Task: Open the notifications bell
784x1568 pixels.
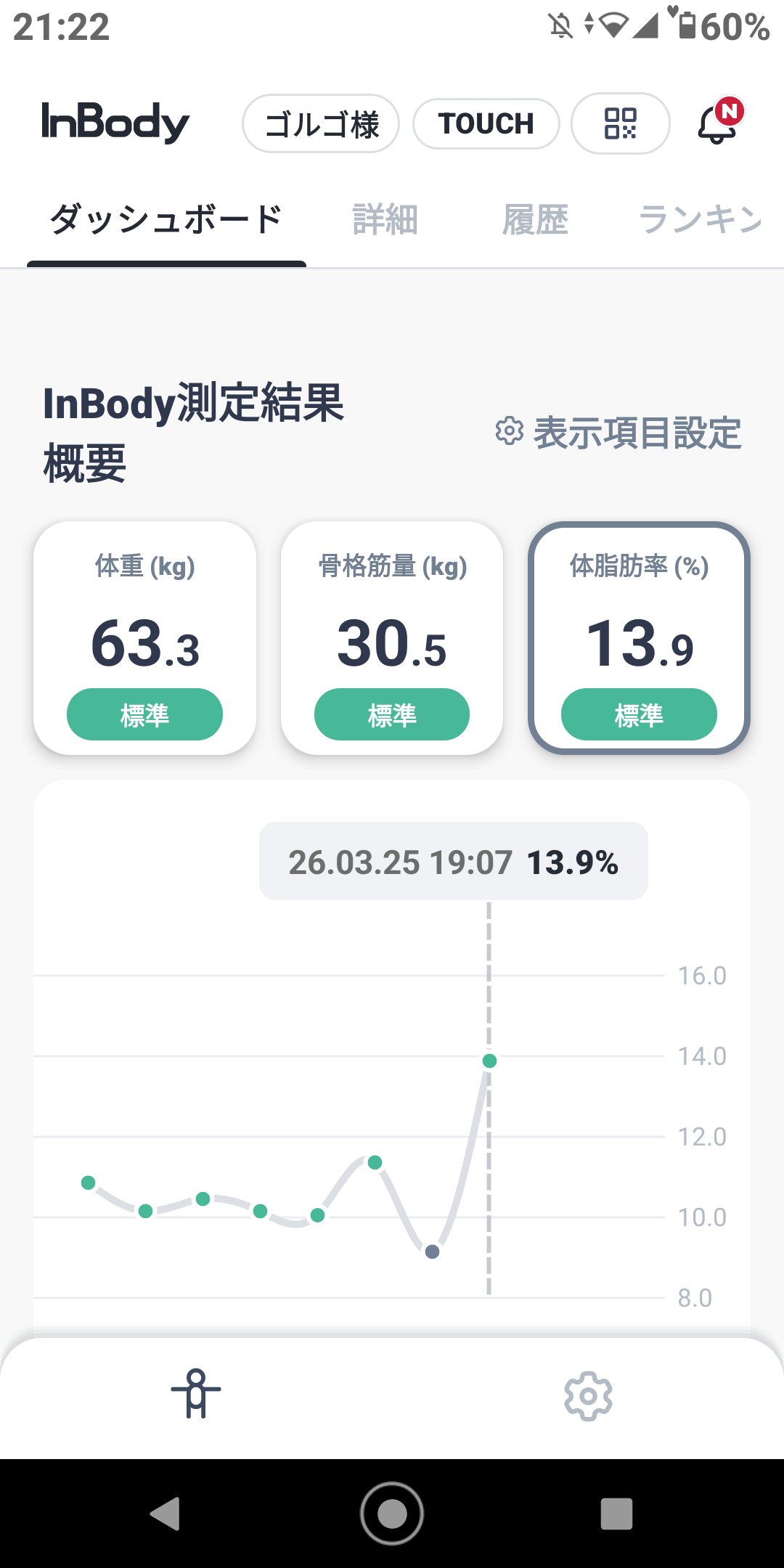Action: (716, 125)
